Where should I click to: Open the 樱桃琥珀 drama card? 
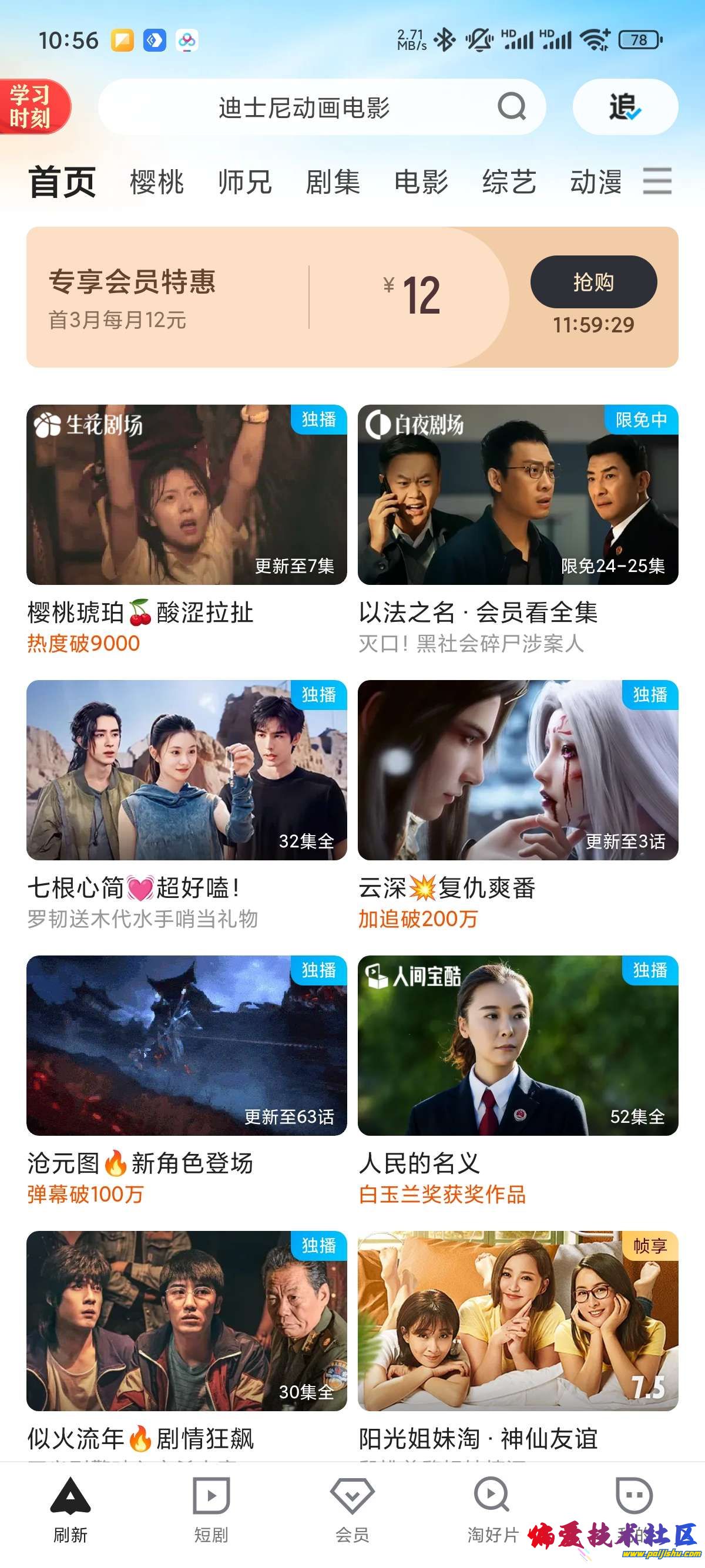click(x=186, y=495)
